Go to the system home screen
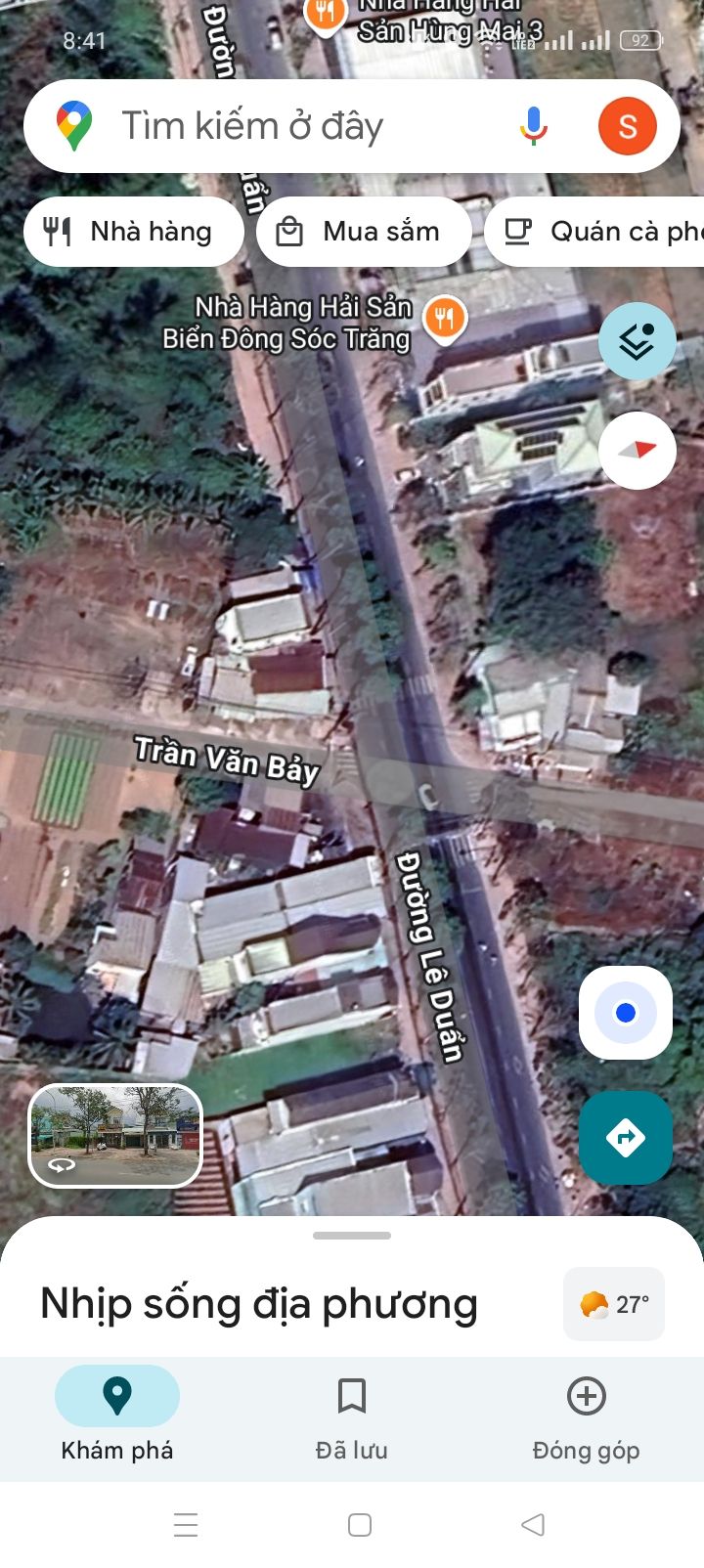The width and height of the screenshot is (704, 1568). 360,1524
